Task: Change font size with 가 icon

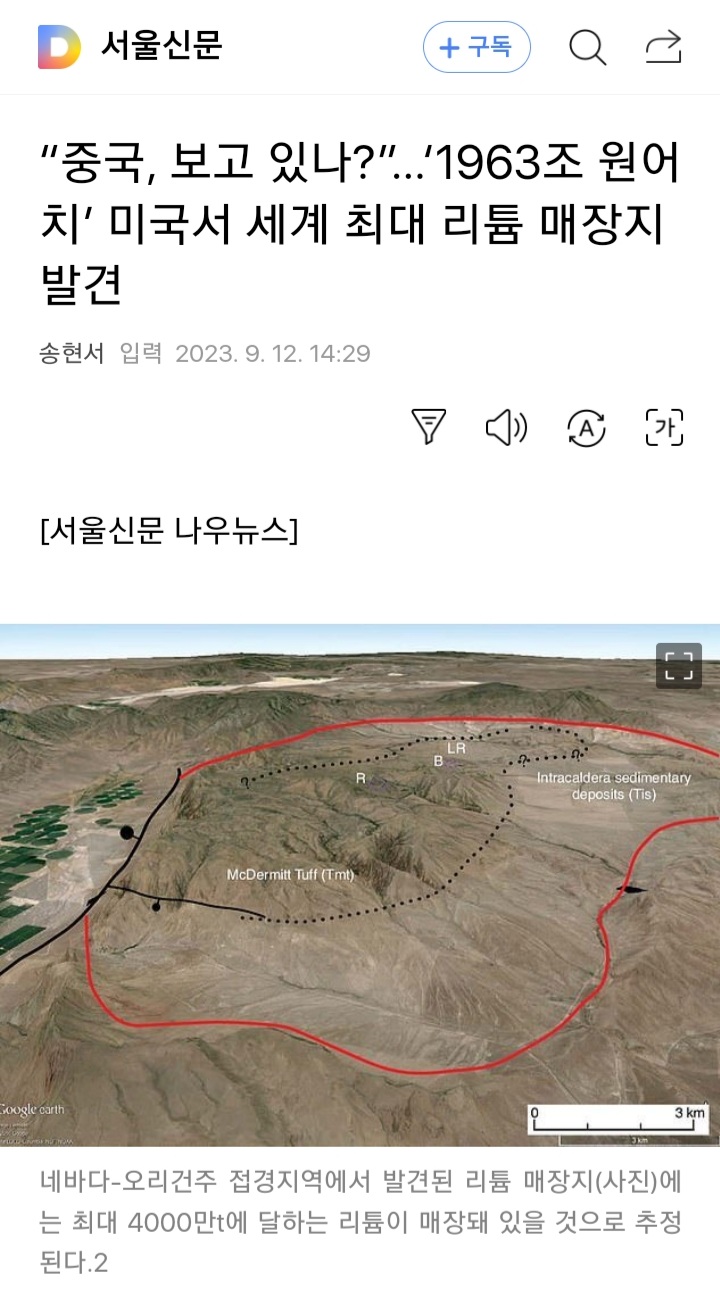Action: point(664,428)
